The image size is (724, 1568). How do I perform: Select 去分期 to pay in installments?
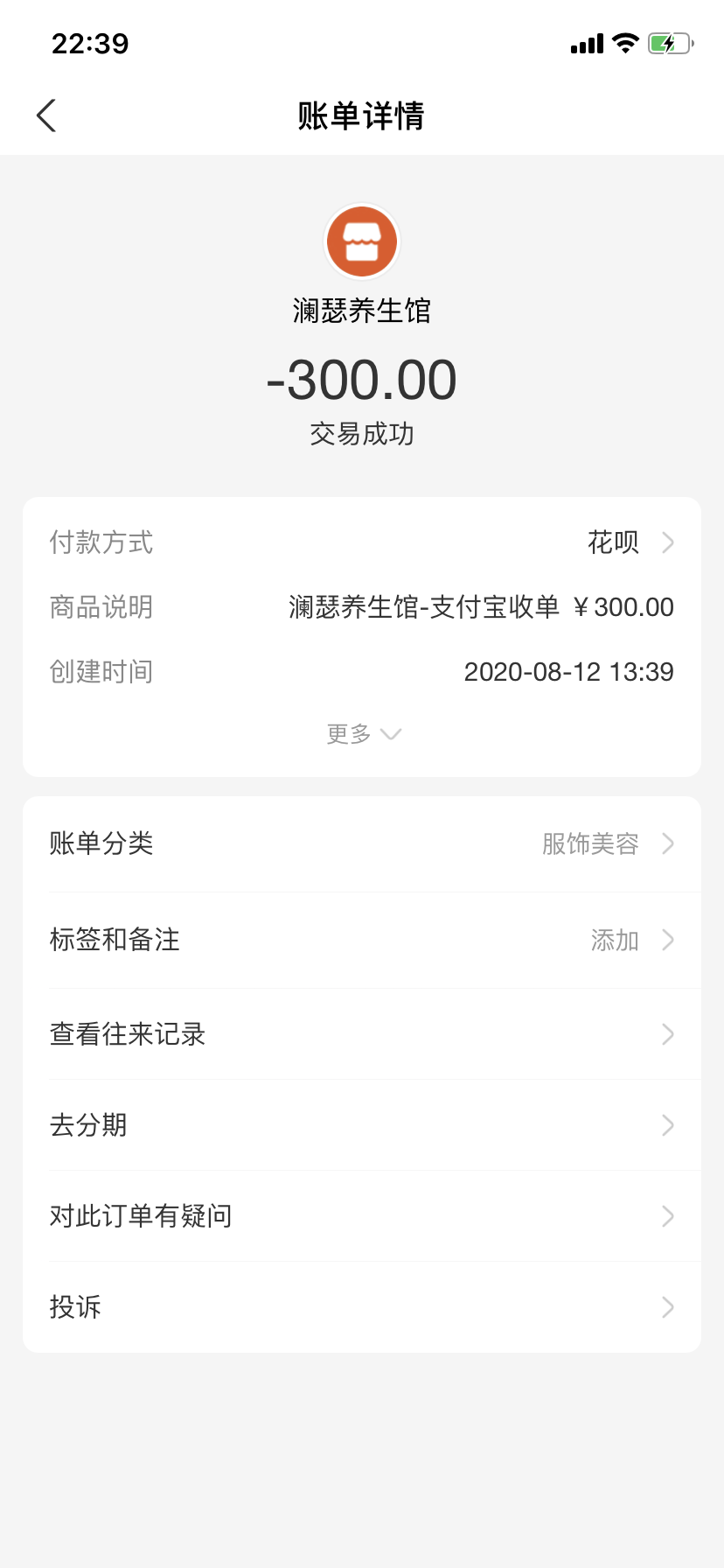(362, 1125)
